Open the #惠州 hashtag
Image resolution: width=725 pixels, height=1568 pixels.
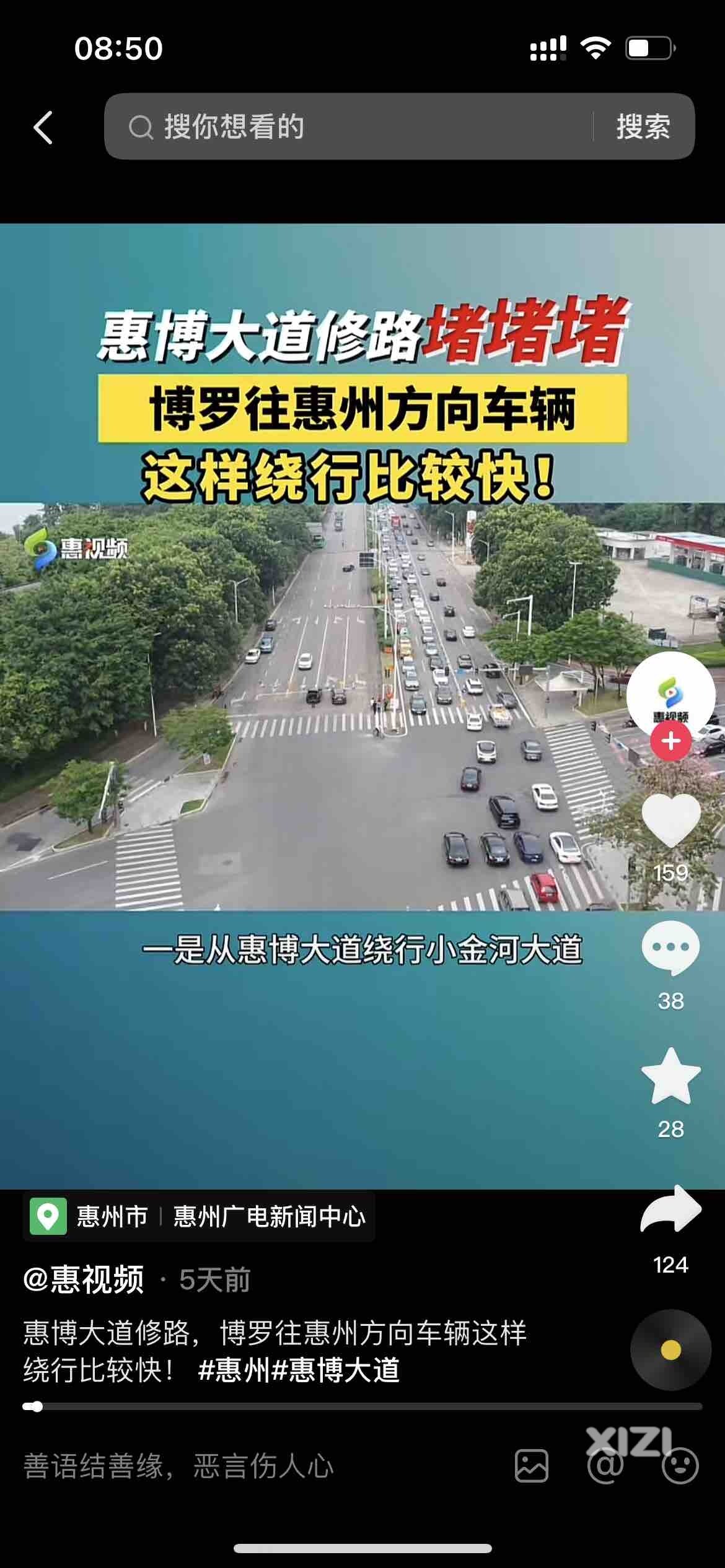tap(234, 1370)
